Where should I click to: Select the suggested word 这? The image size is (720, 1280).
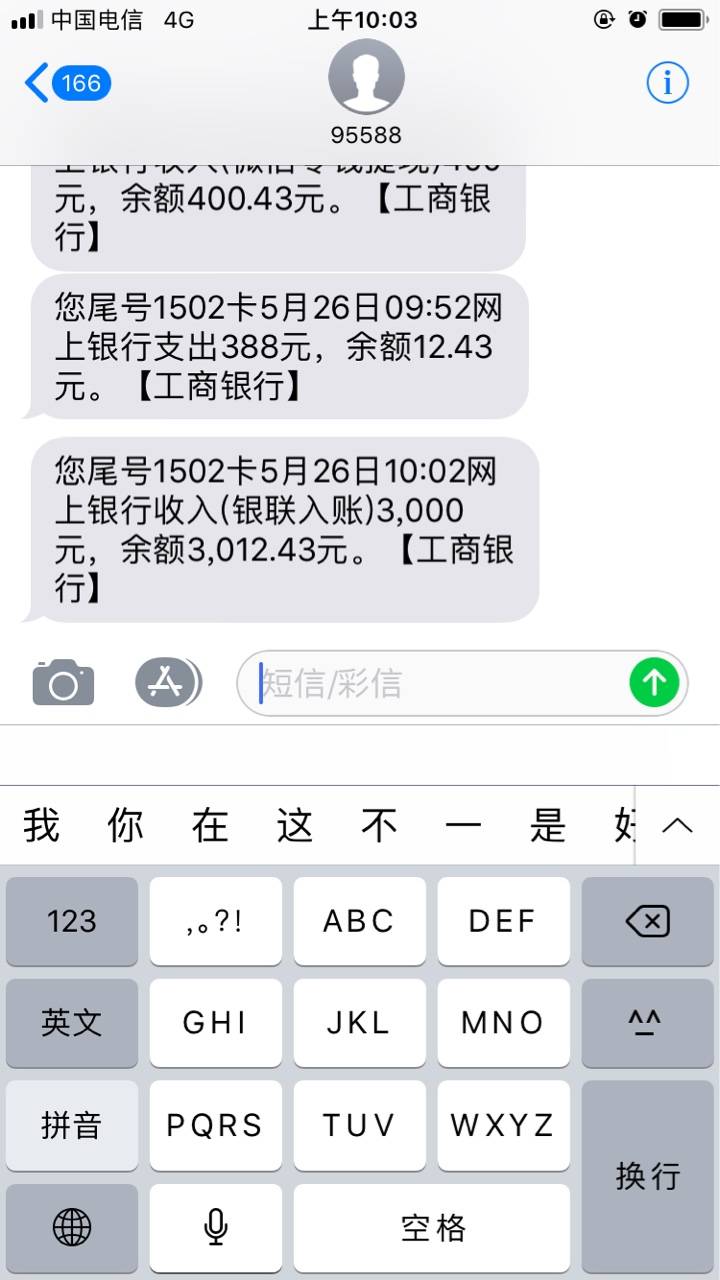[295, 826]
